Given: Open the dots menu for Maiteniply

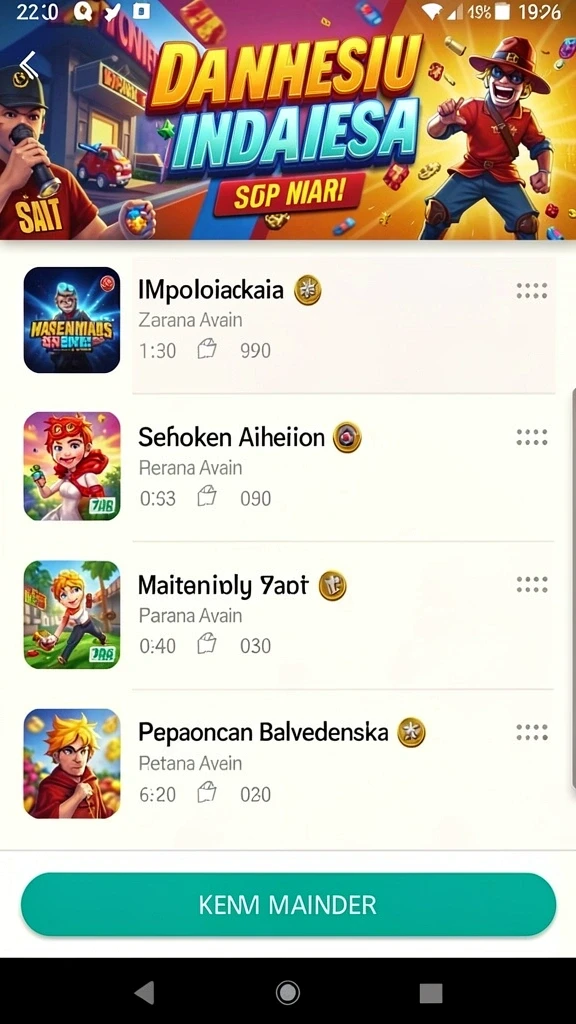Looking at the screenshot, I should coord(532,584).
